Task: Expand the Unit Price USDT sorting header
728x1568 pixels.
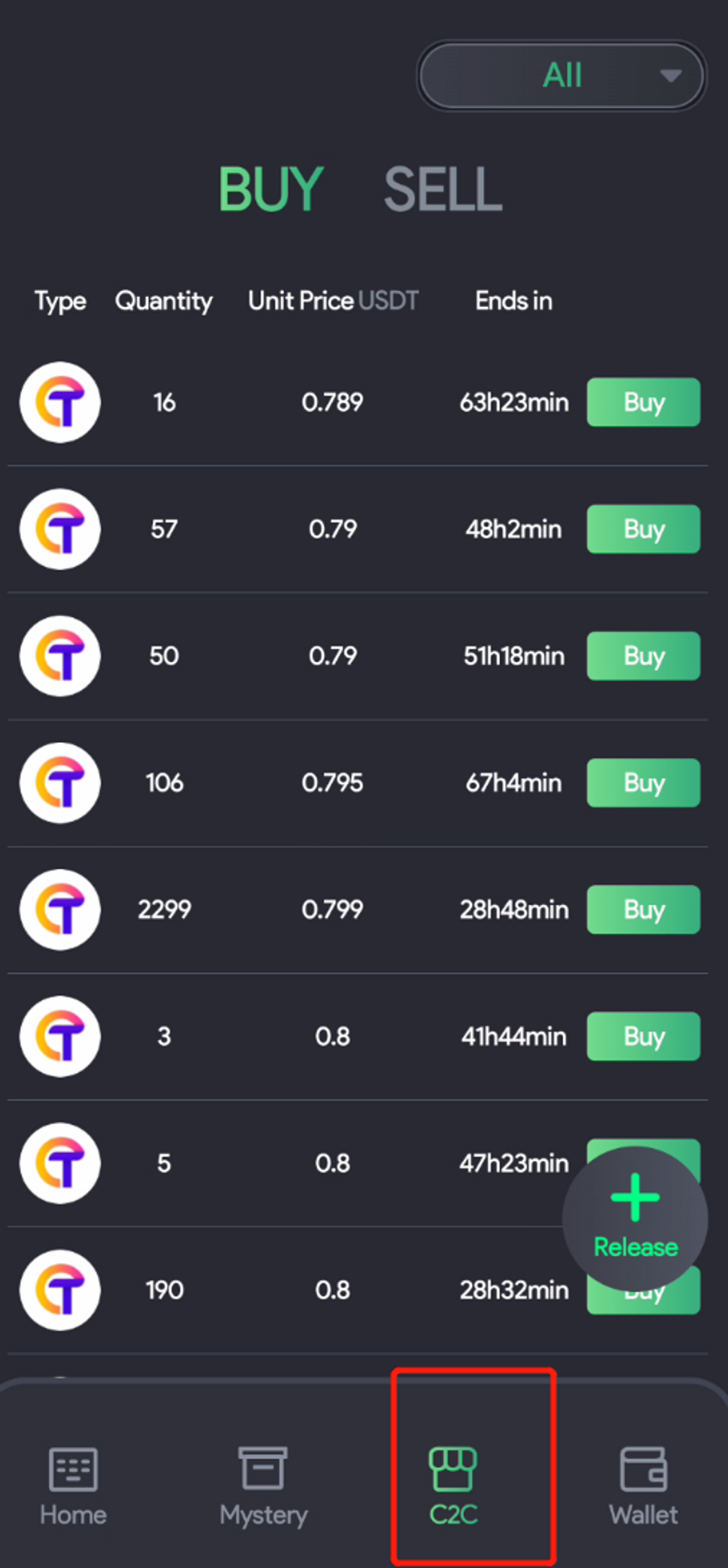Action: (333, 300)
